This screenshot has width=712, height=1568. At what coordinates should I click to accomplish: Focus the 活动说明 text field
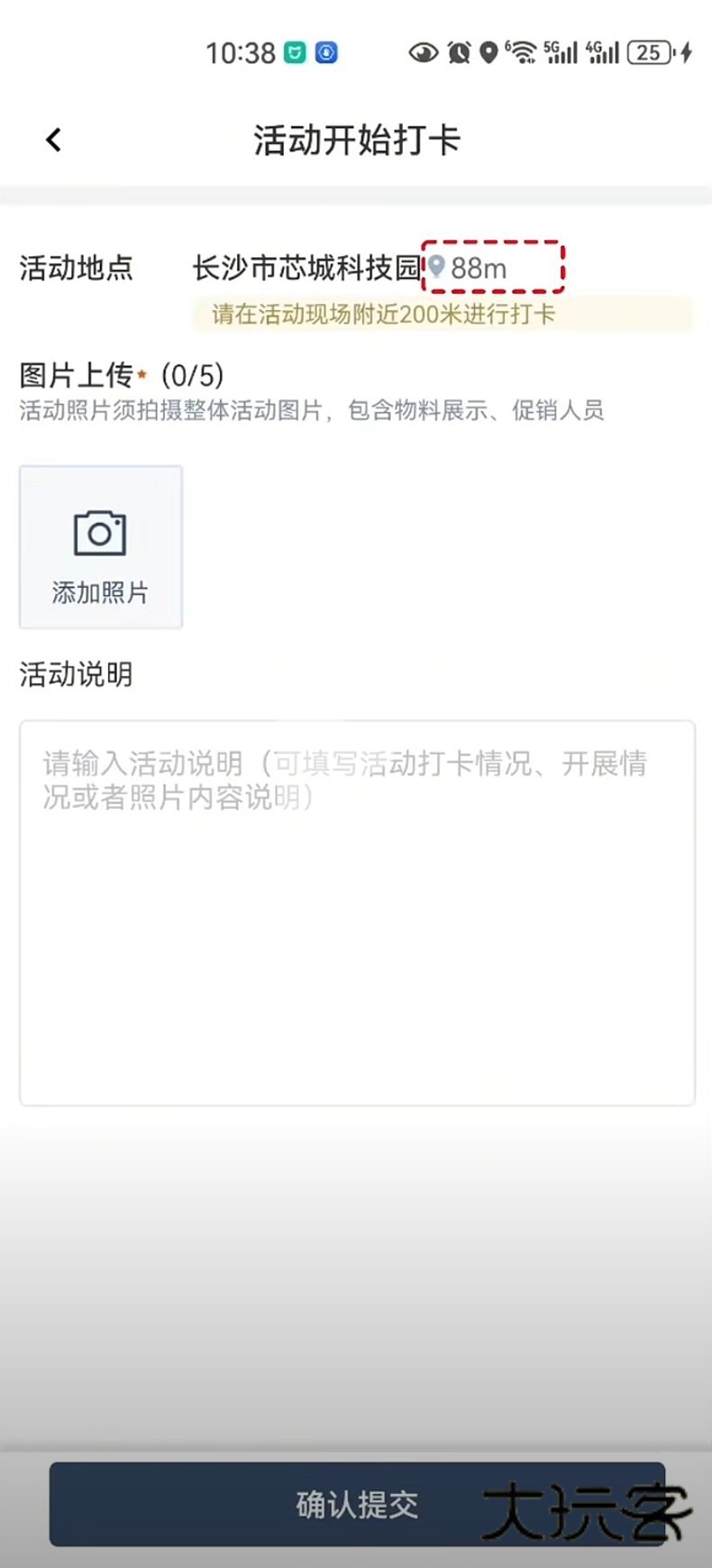tap(357, 911)
